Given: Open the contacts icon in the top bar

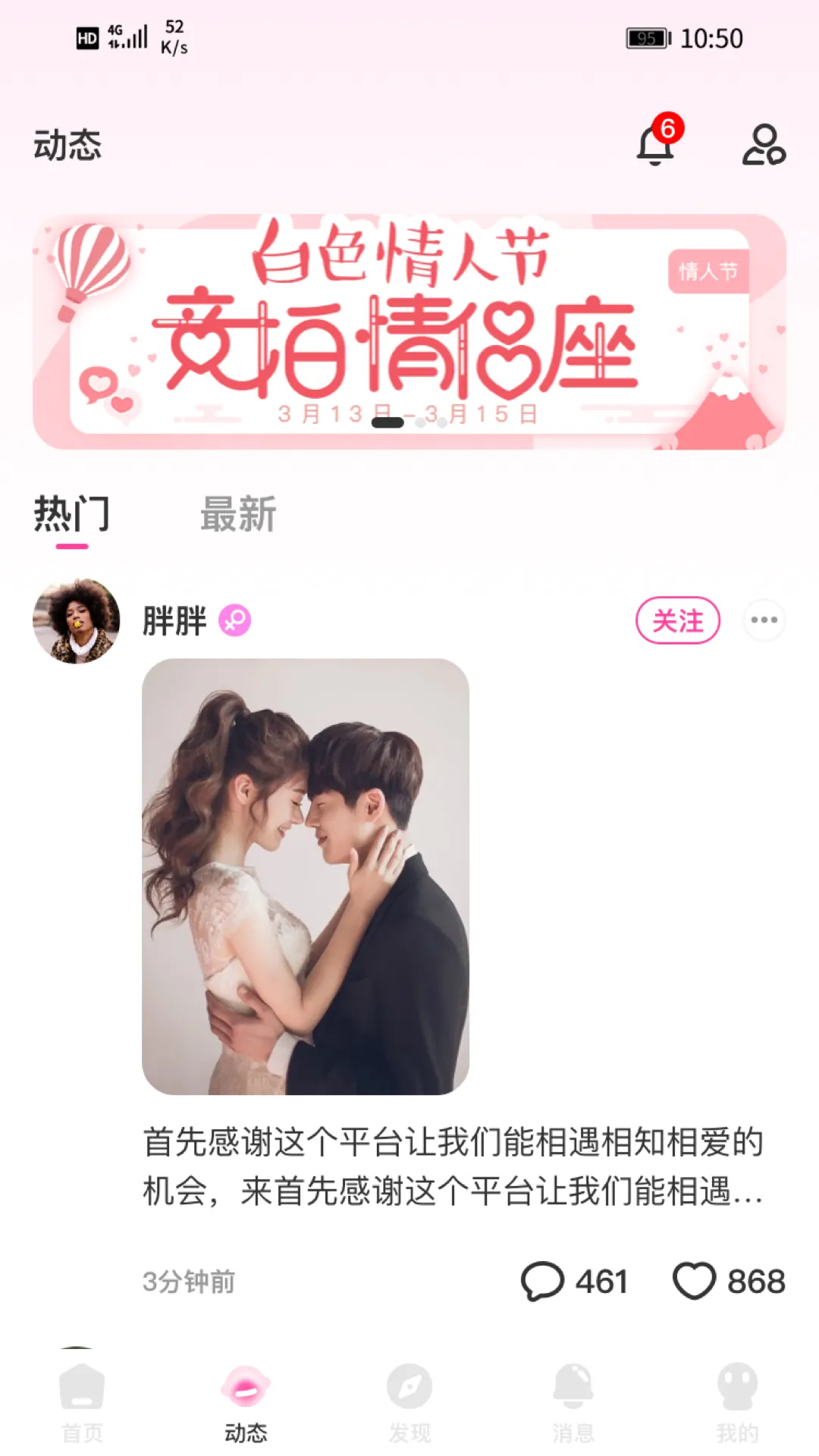Looking at the screenshot, I should [763, 144].
